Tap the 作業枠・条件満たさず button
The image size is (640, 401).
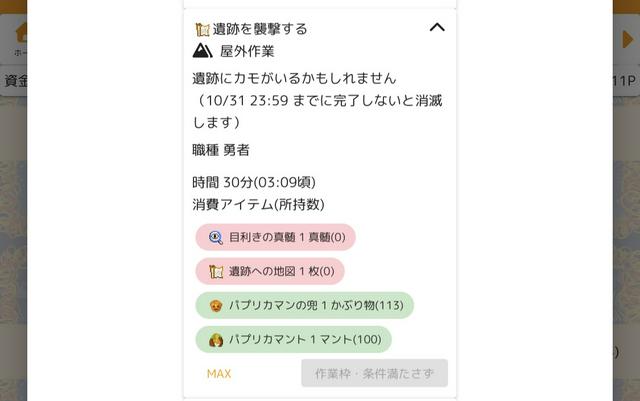click(374, 373)
